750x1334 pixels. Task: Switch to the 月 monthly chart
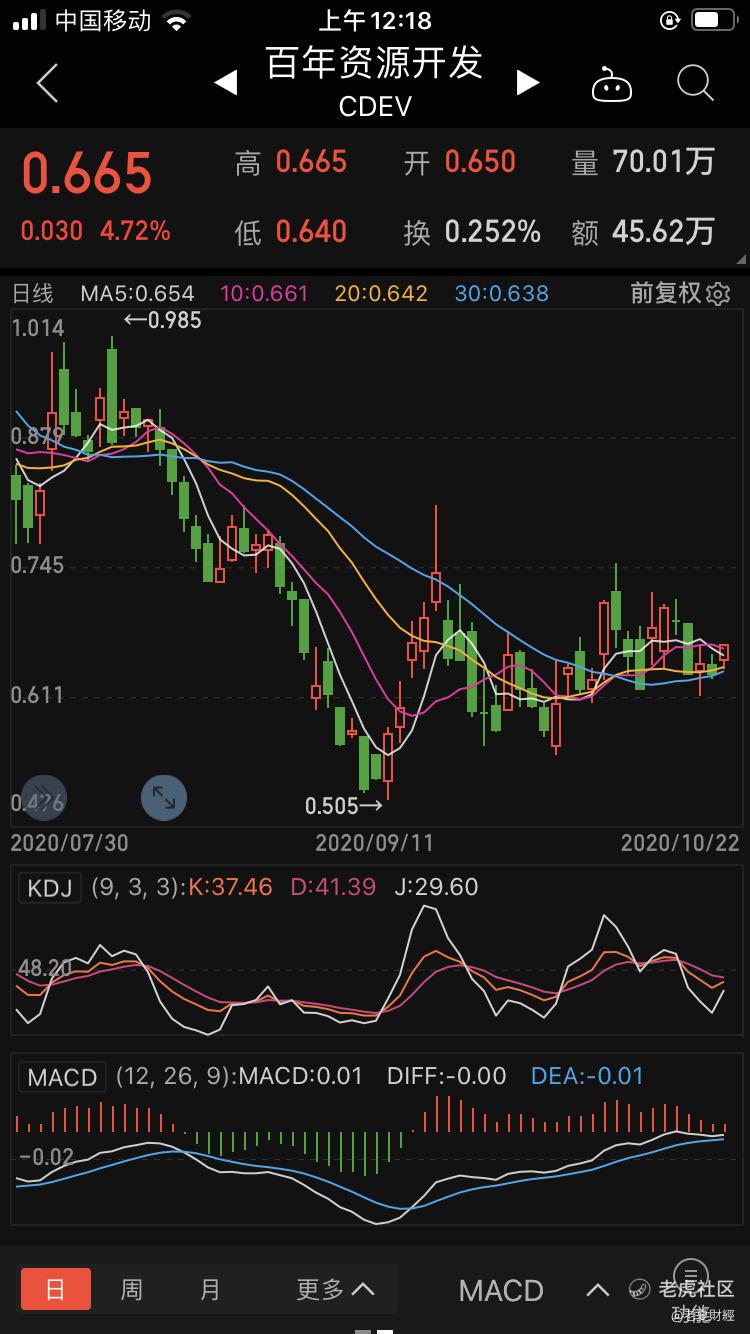click(x=210, y=1289)
